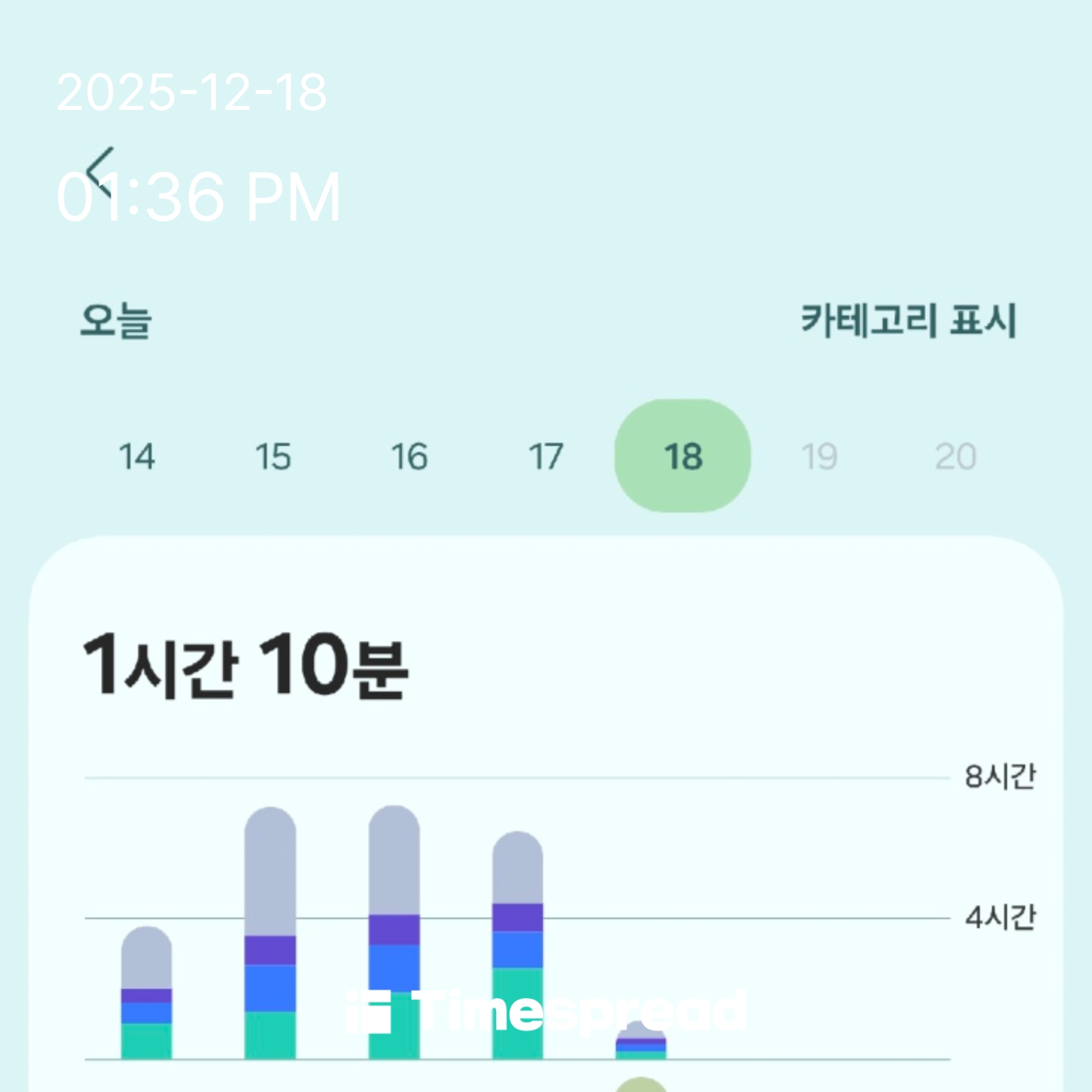The width and height of the screenshot is (1092, 1092).
Task: Go back using the top-left arrow
Action: coord(101,171)
